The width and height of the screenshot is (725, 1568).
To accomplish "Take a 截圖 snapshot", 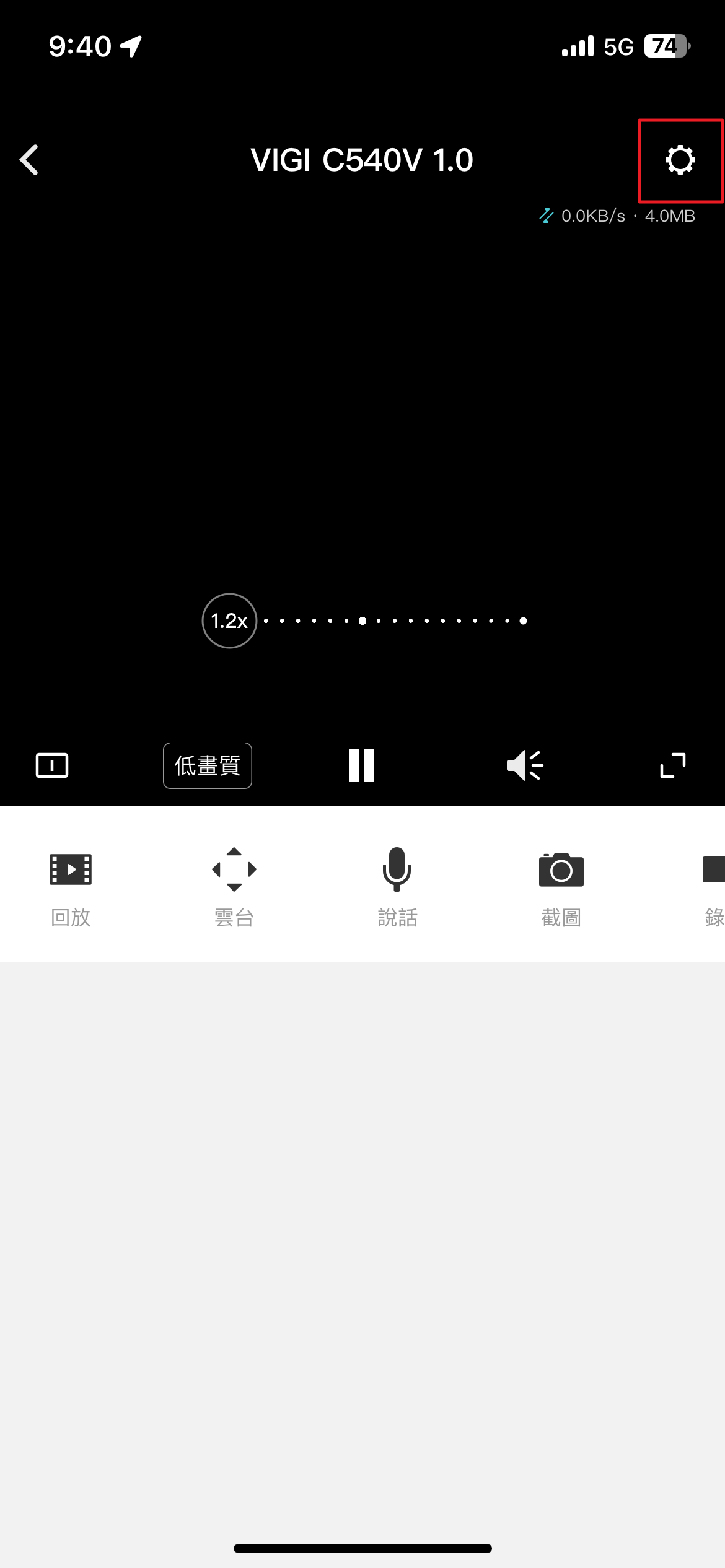I will [x=561, y=886].
